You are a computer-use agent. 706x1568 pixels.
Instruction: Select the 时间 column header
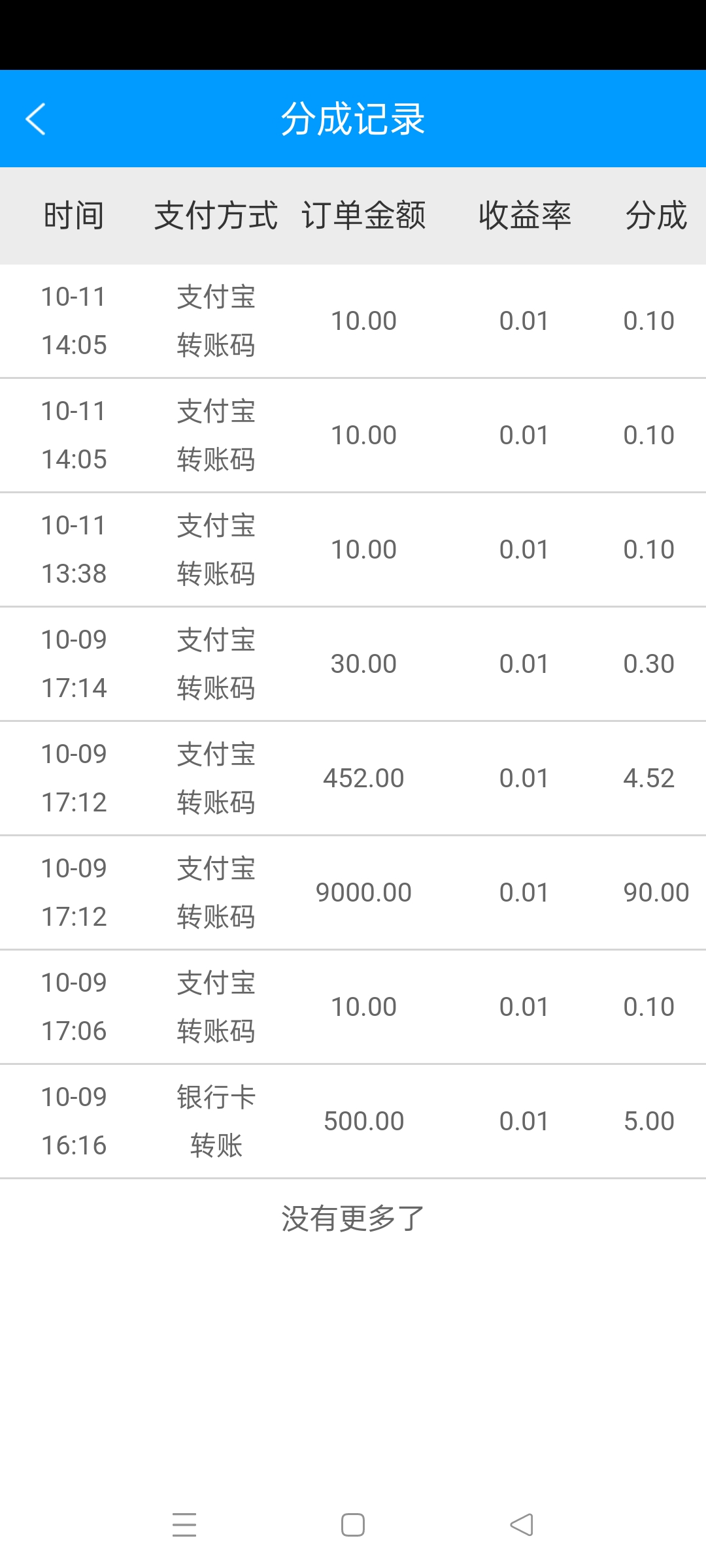[x=73, y=216]
